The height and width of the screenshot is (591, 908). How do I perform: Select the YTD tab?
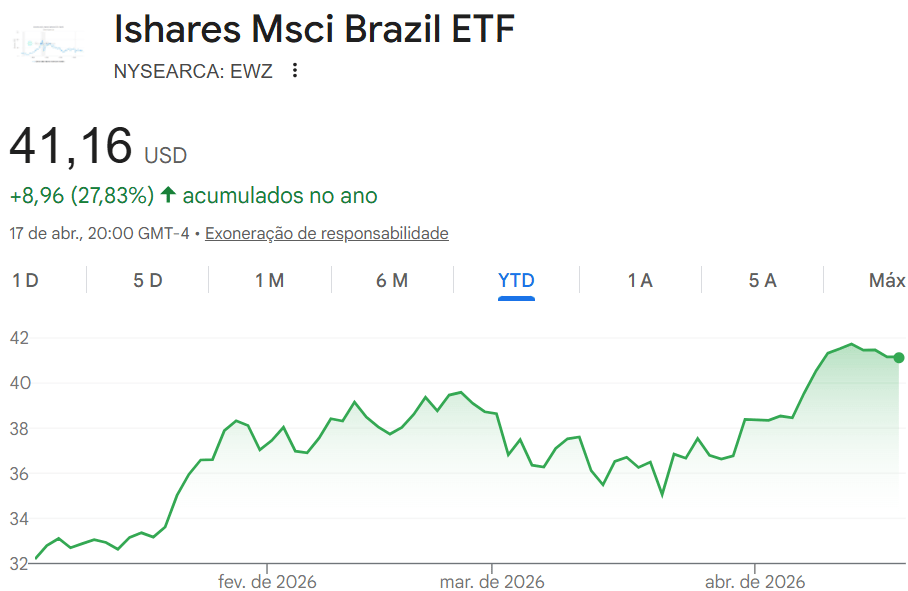coord(516,281)
